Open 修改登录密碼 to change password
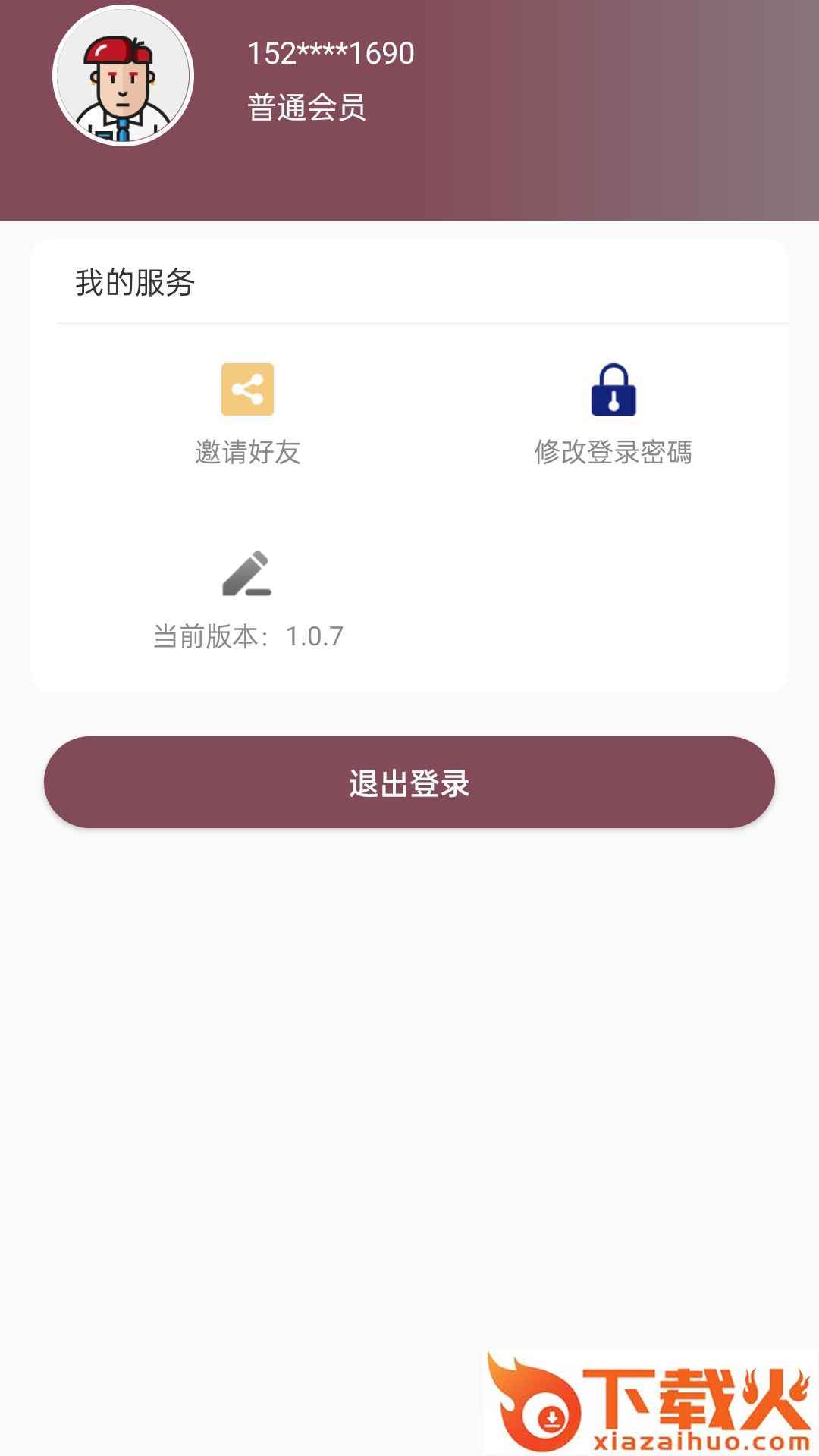The width and height of the screenshot is (819, 1456). pyautogui.click(x=613, y=413)
